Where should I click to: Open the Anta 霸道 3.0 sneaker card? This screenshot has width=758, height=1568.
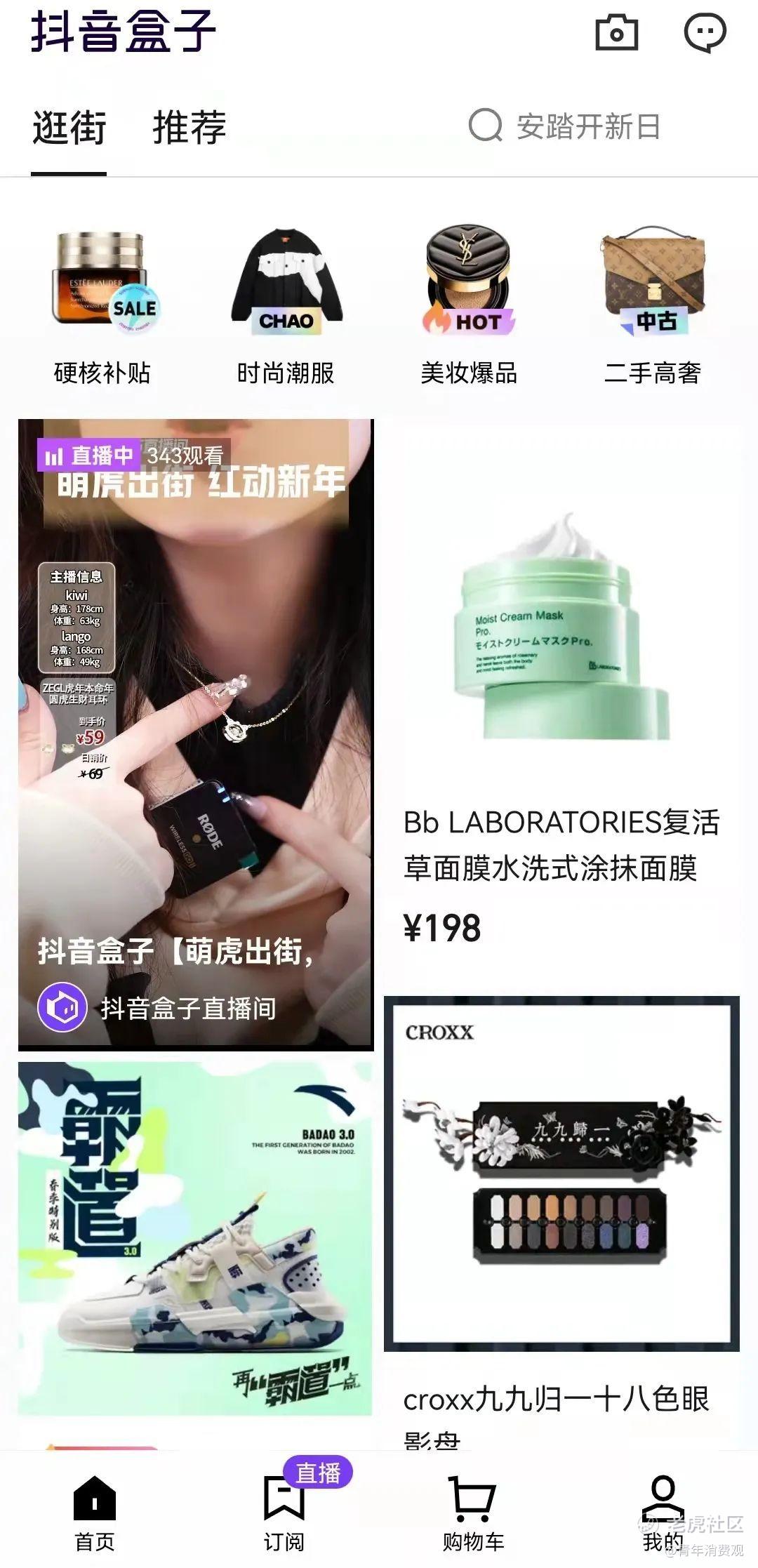[196, 1239]
